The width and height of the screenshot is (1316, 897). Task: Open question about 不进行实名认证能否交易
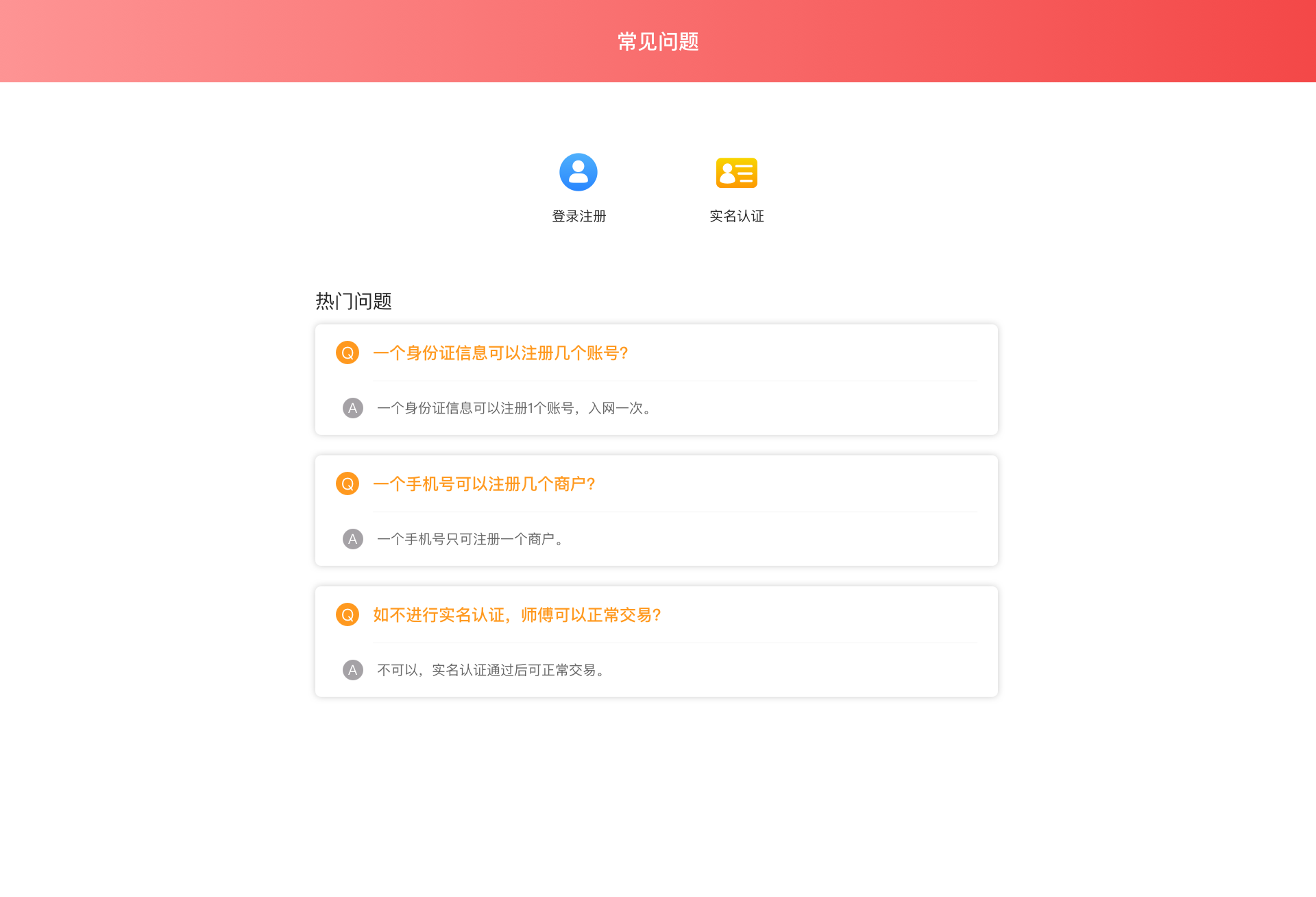(x=517, y=615)
